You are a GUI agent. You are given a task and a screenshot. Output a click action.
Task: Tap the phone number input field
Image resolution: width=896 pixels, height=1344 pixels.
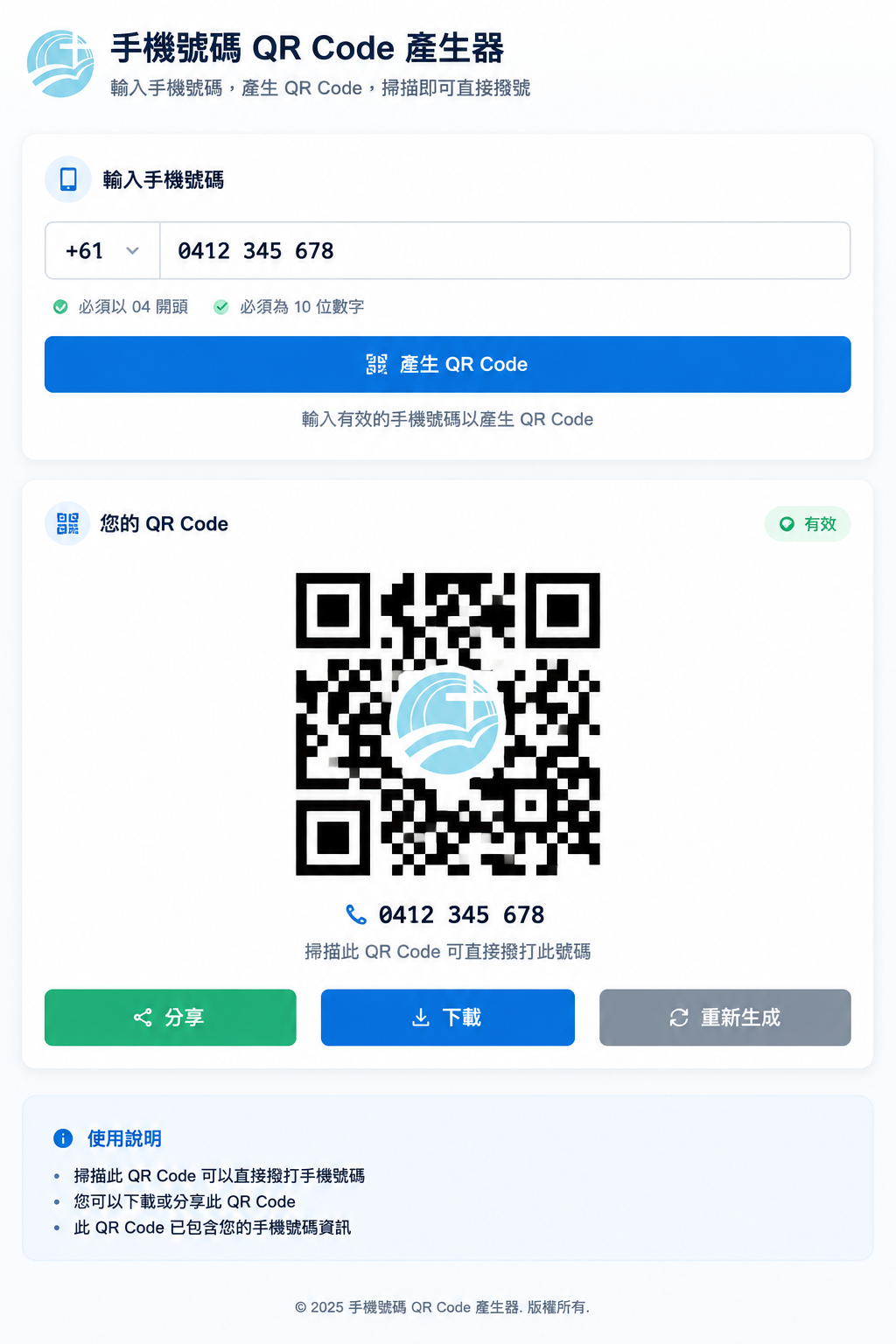[505, 251]
